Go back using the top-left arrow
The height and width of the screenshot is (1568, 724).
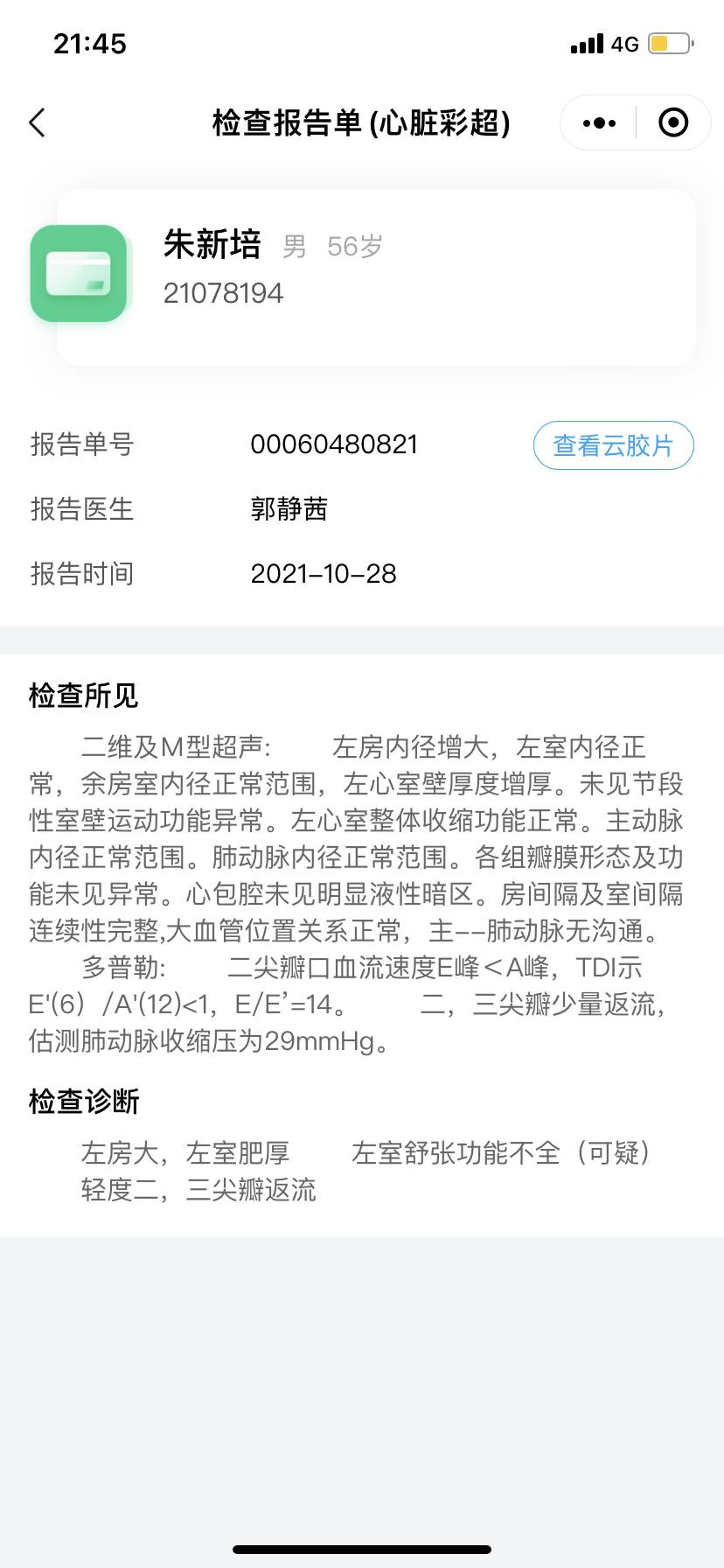click(37, 122)
